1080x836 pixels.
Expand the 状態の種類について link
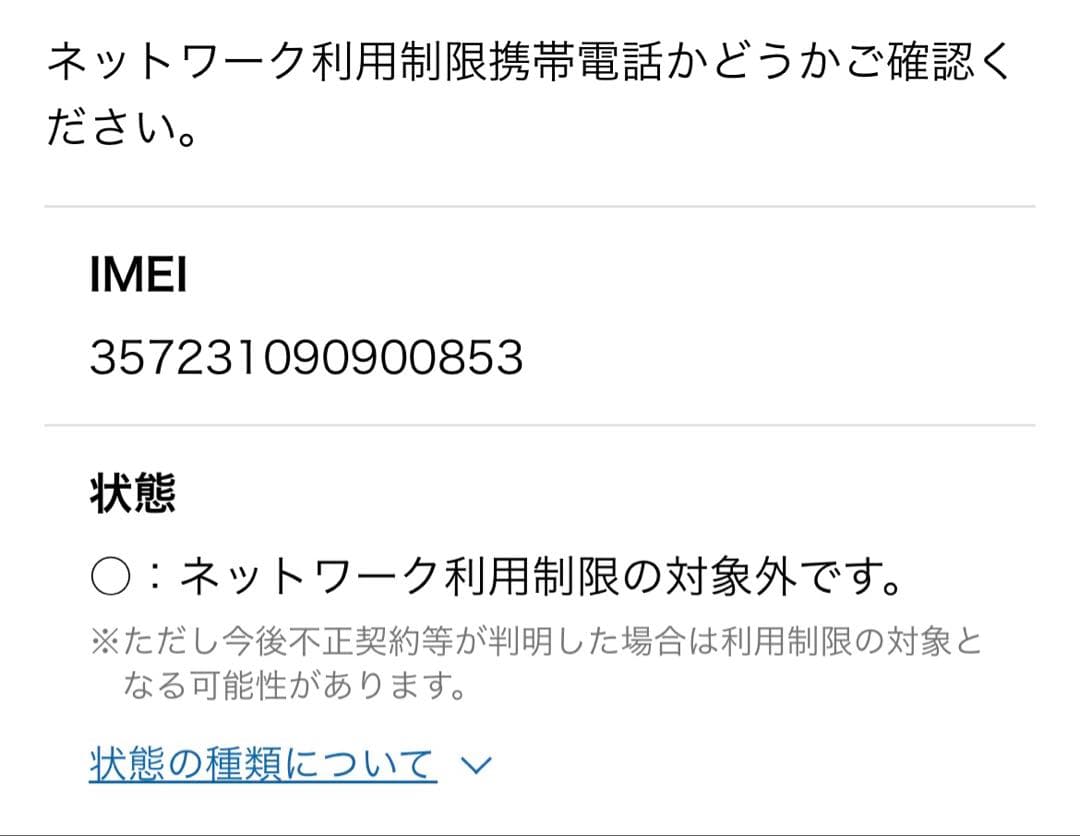pyautogui.click(x=263, y=765)
